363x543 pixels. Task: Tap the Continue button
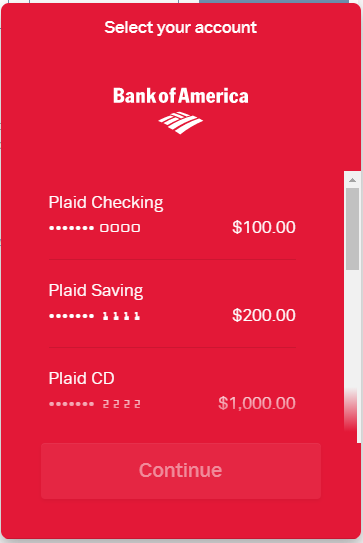tap(181, 471)
